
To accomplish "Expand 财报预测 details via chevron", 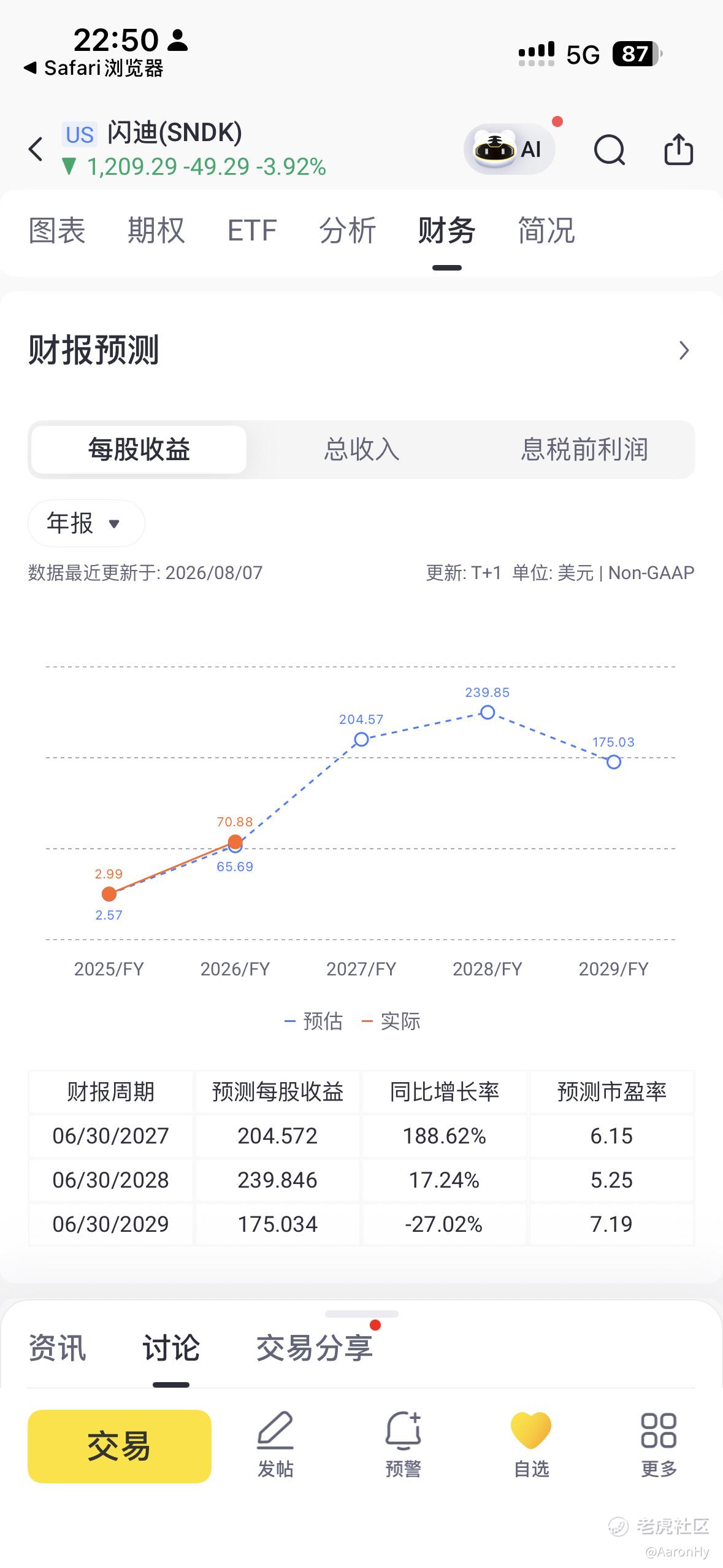I will pos(684,350).
